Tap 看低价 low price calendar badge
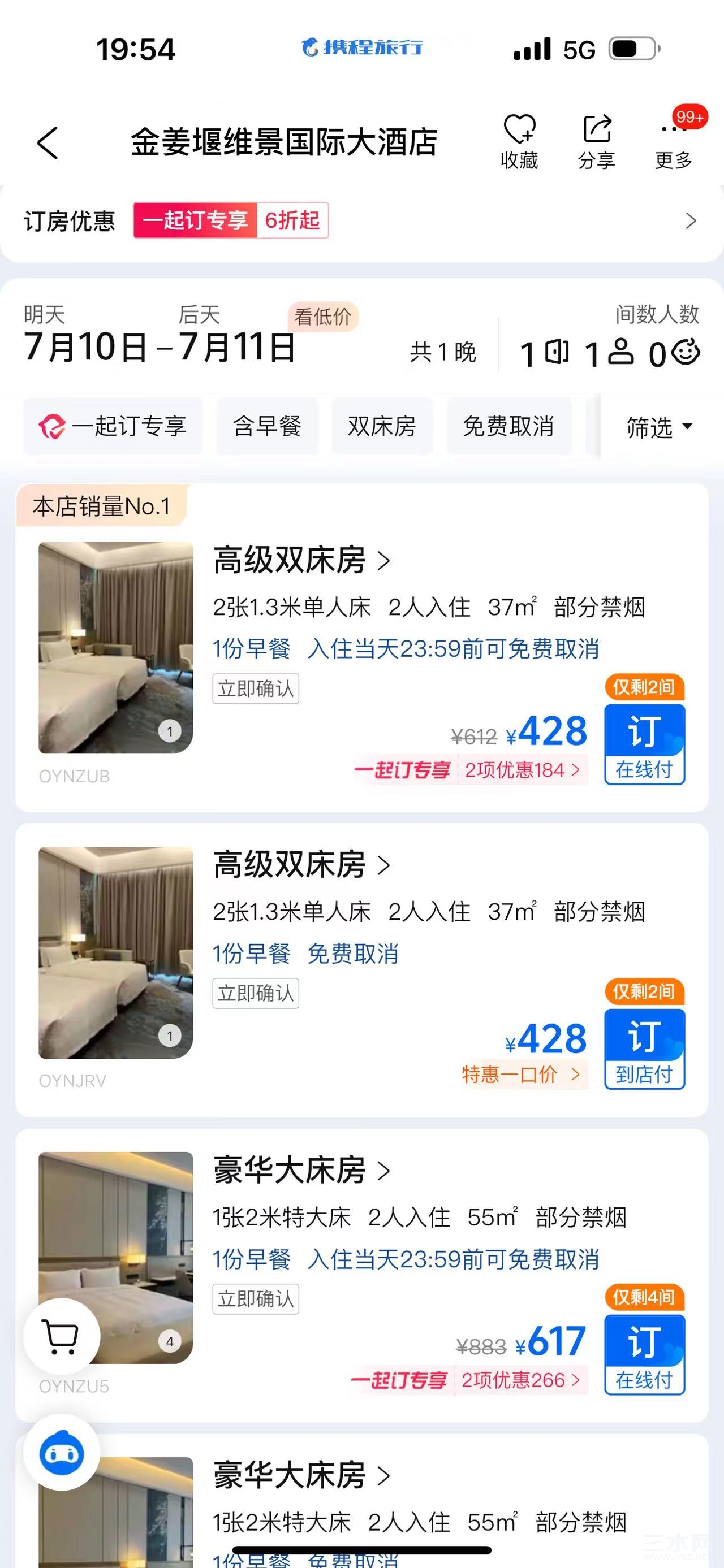Image resolution: width=724 pixels, height=1568 pixels. pos(323,317)
